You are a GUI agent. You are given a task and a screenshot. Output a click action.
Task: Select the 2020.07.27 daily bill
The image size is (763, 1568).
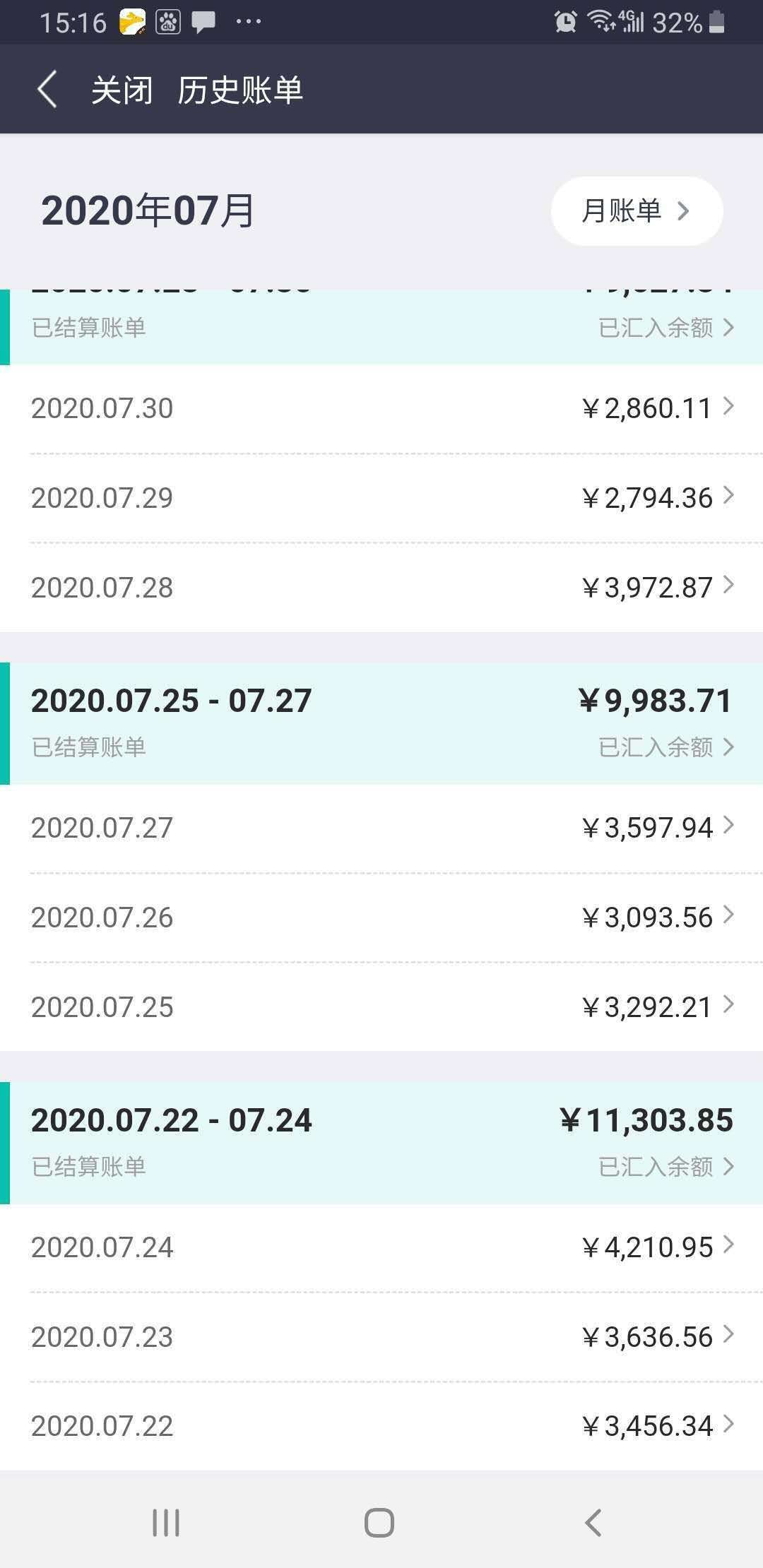(x=381, y=828)
